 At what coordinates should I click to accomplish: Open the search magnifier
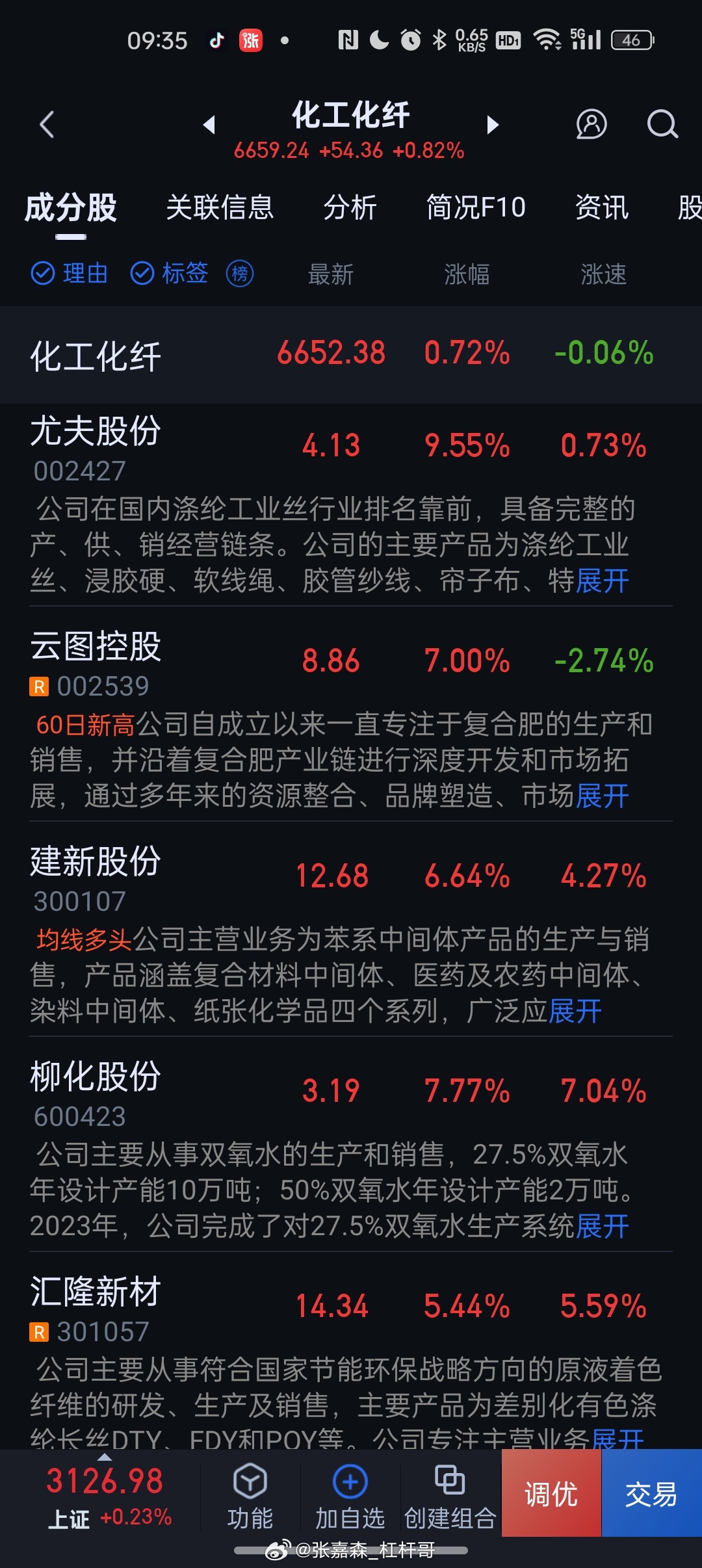tap(662, 124)
